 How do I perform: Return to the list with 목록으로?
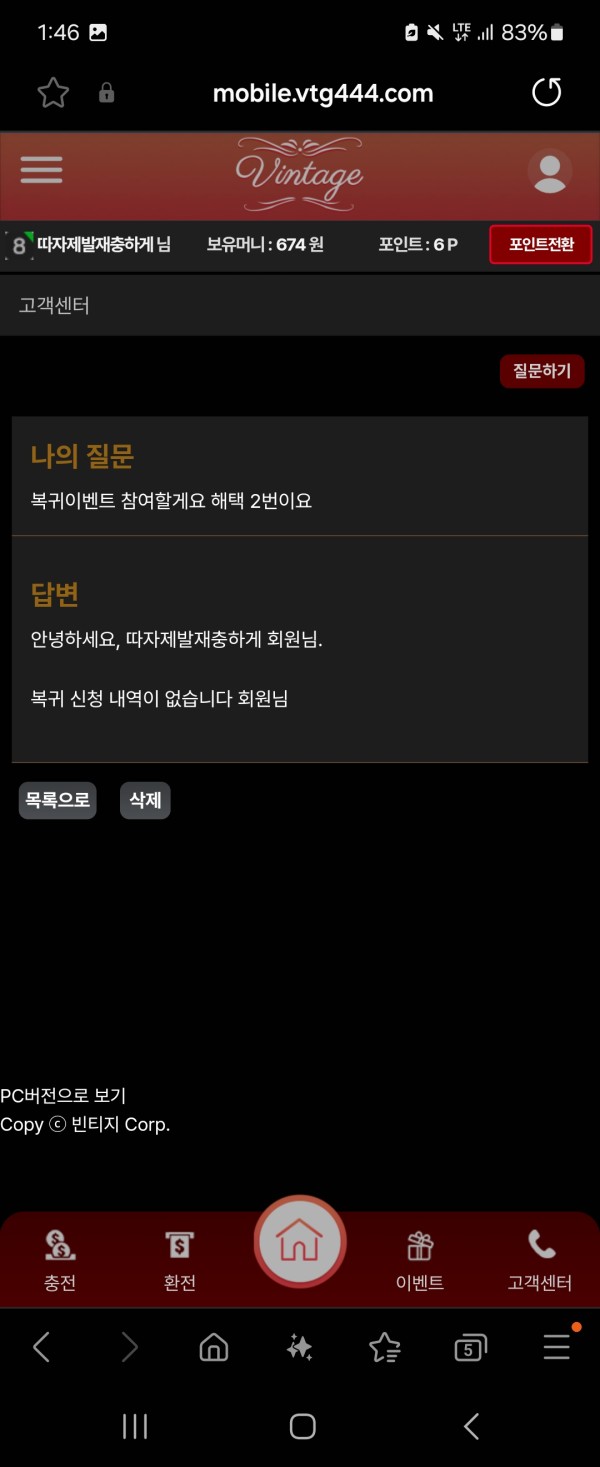coord(58,800)
